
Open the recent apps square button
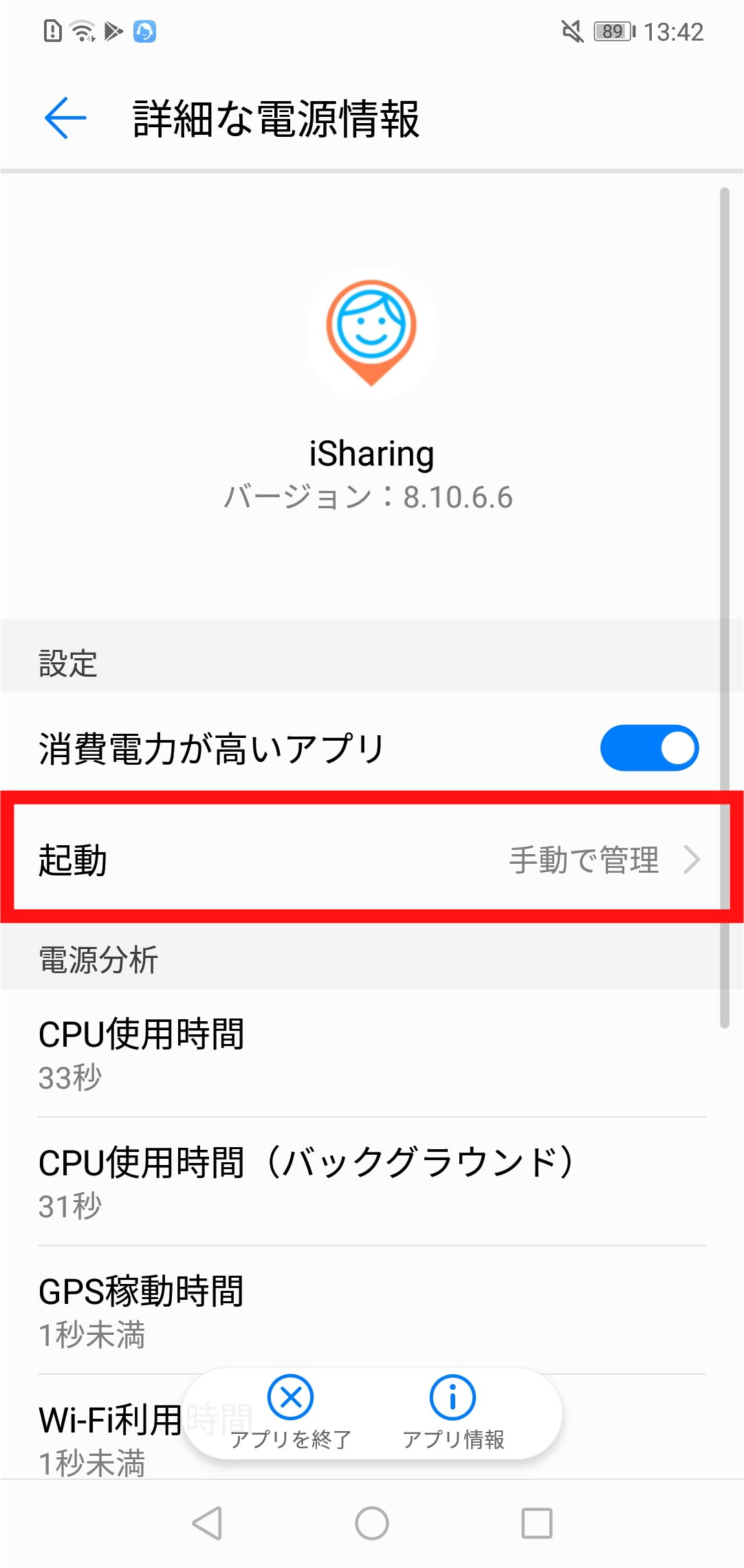coord(536,1523)
